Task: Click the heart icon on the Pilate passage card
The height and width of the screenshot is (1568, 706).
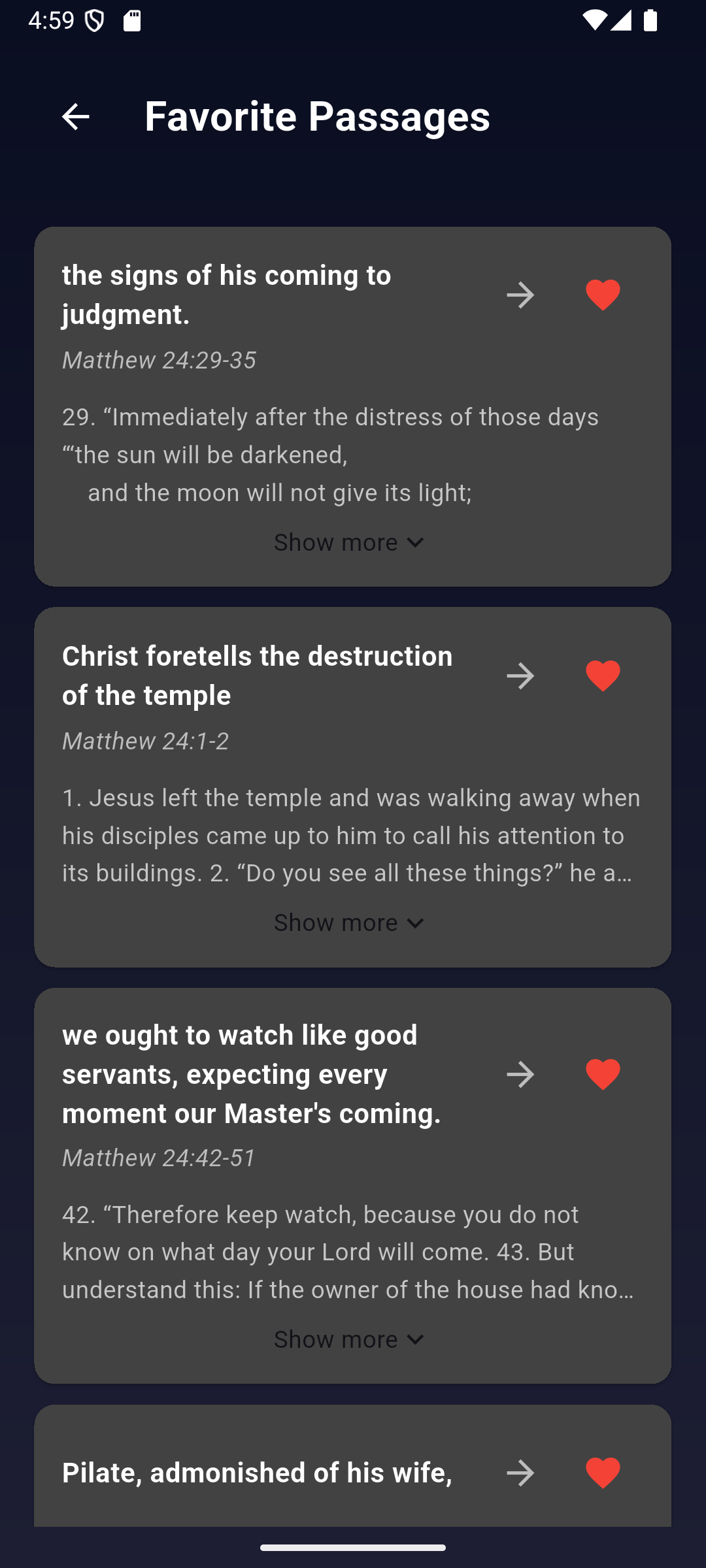Action: (601, 1472)
